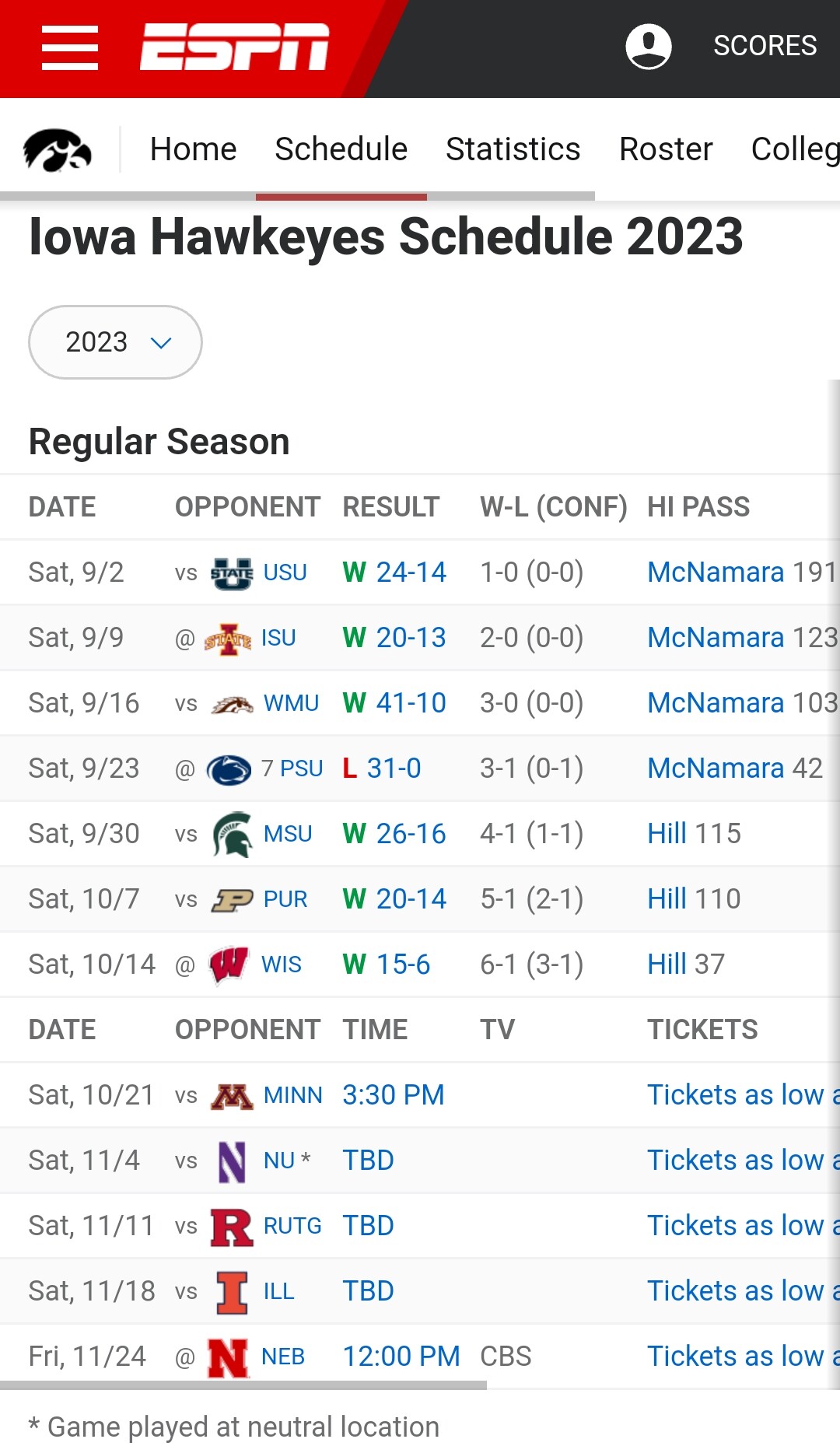Open the ISU team link
The image size is (840, 1446).
coord(278,638)
